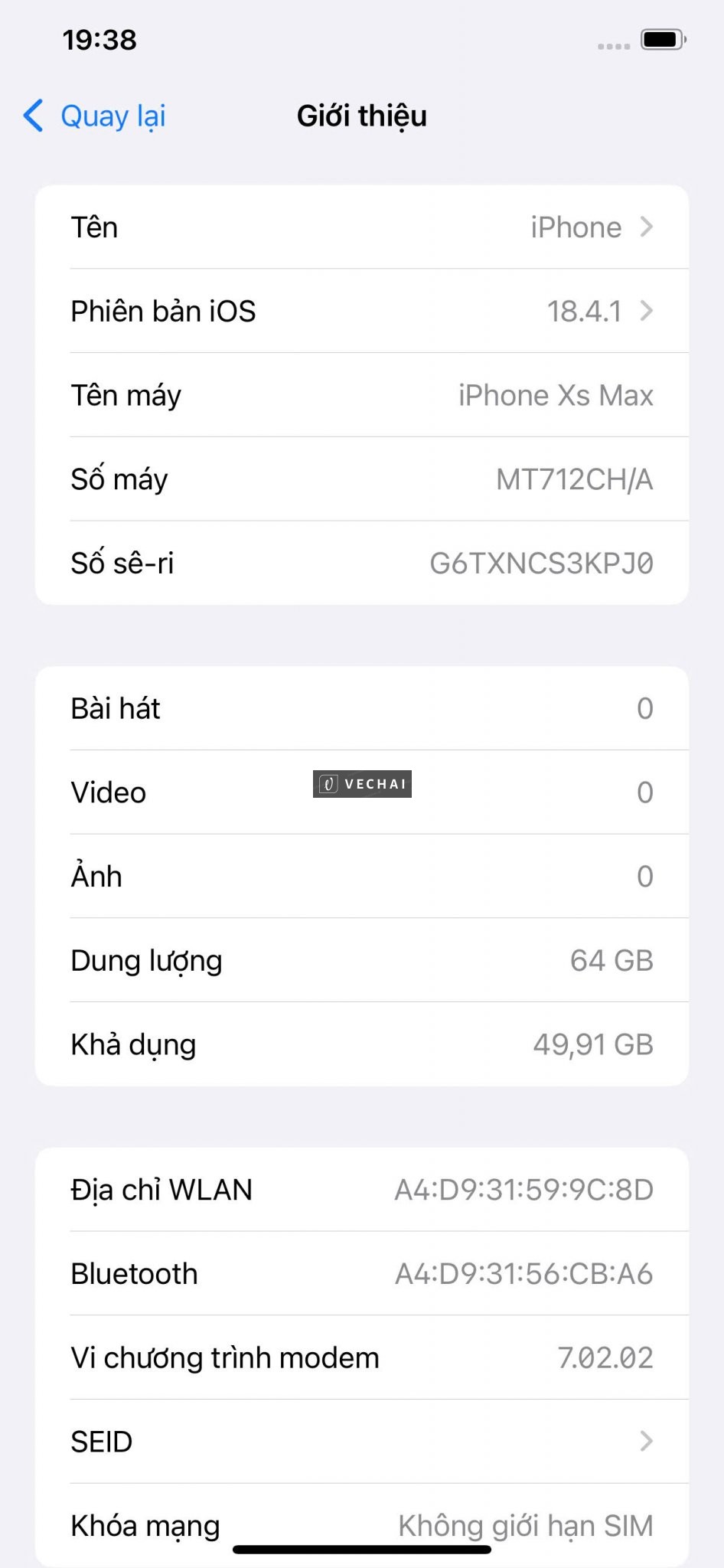Screen dimensions: 724x1568
Task: Open iOS version details via Phiên bản iOS
Action: click(x=362, y=311)
